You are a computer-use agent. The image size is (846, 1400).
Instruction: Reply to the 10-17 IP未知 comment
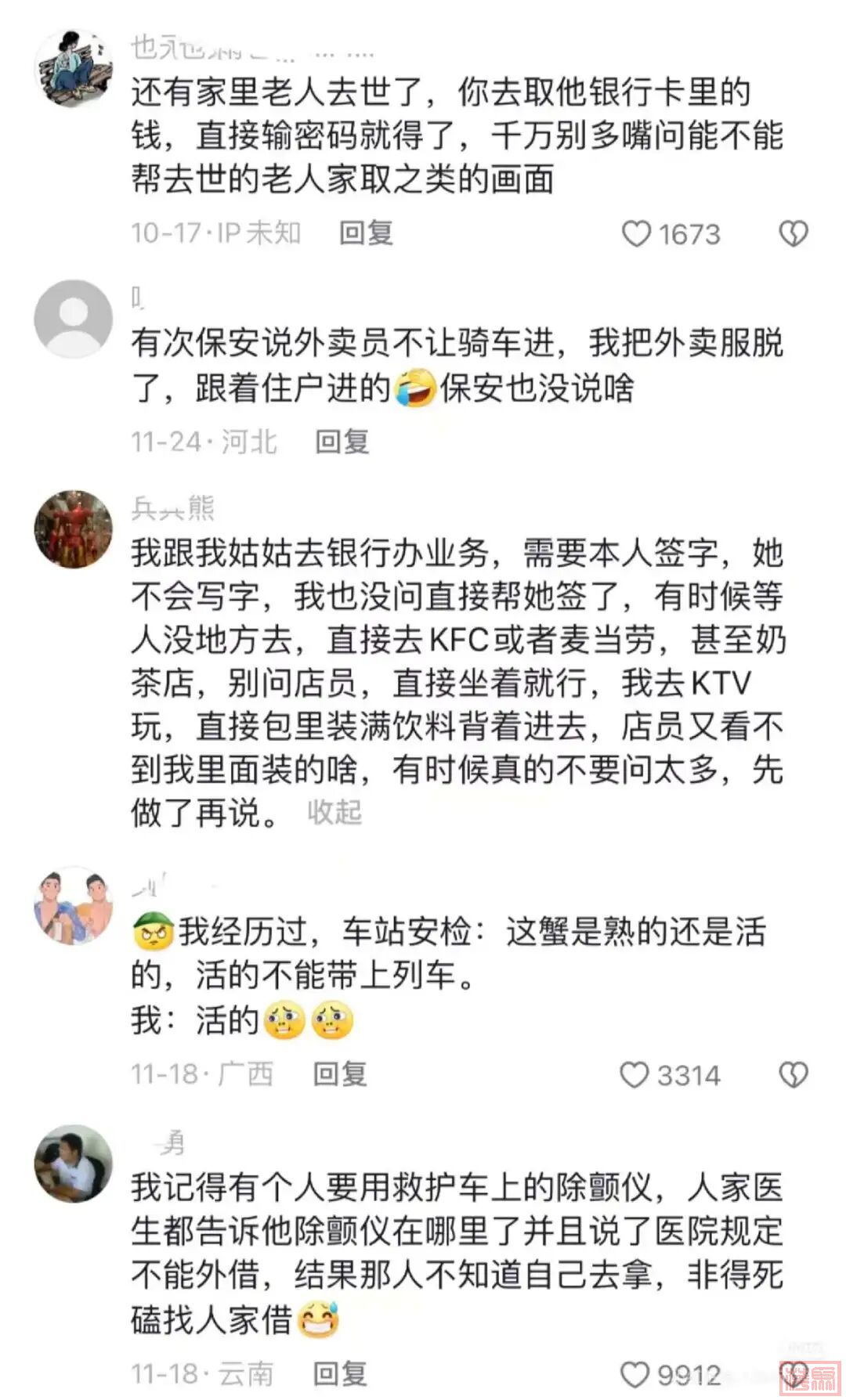pos(366,233)
